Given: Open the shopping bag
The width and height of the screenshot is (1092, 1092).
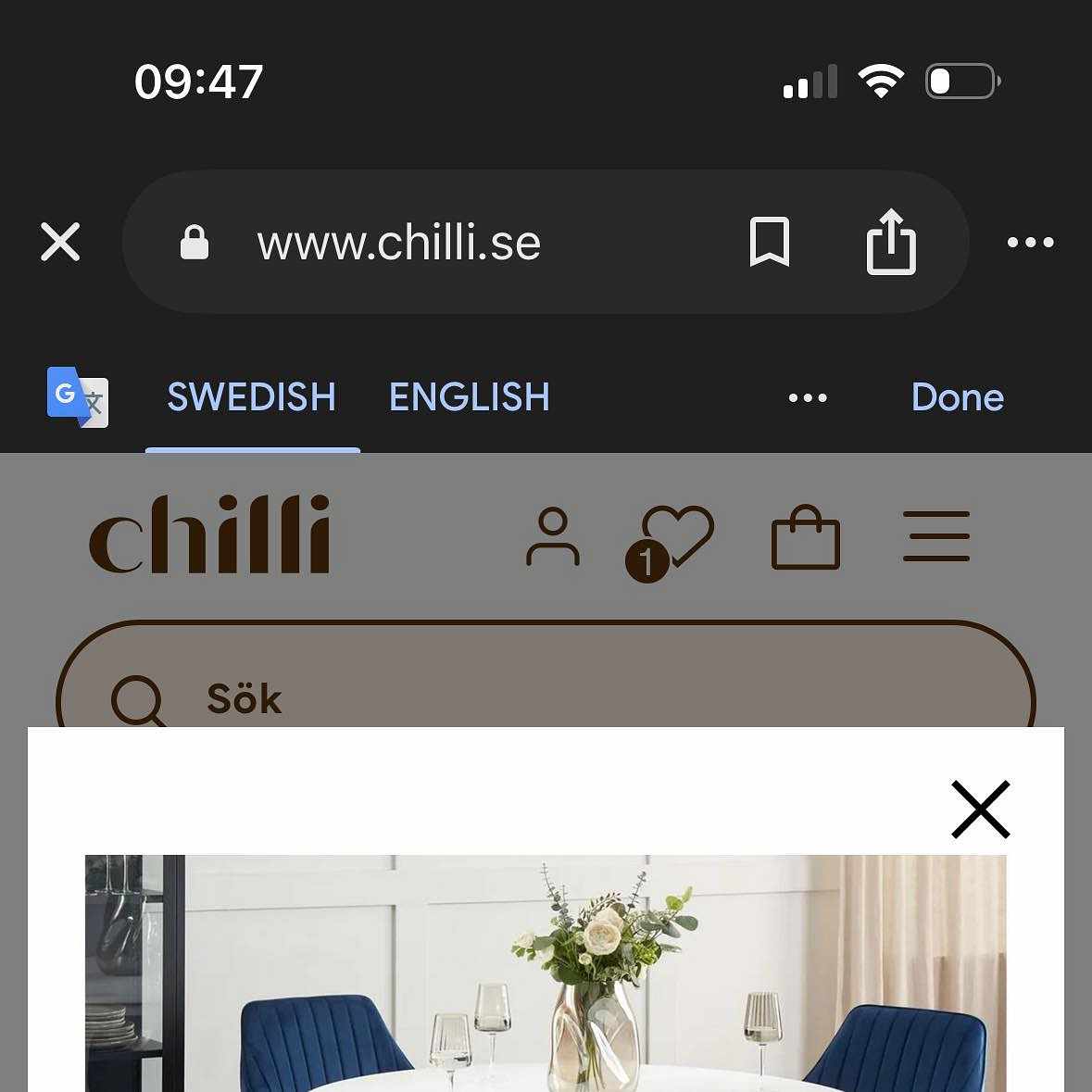Looking at the screenshot, I should coord(805,537).
